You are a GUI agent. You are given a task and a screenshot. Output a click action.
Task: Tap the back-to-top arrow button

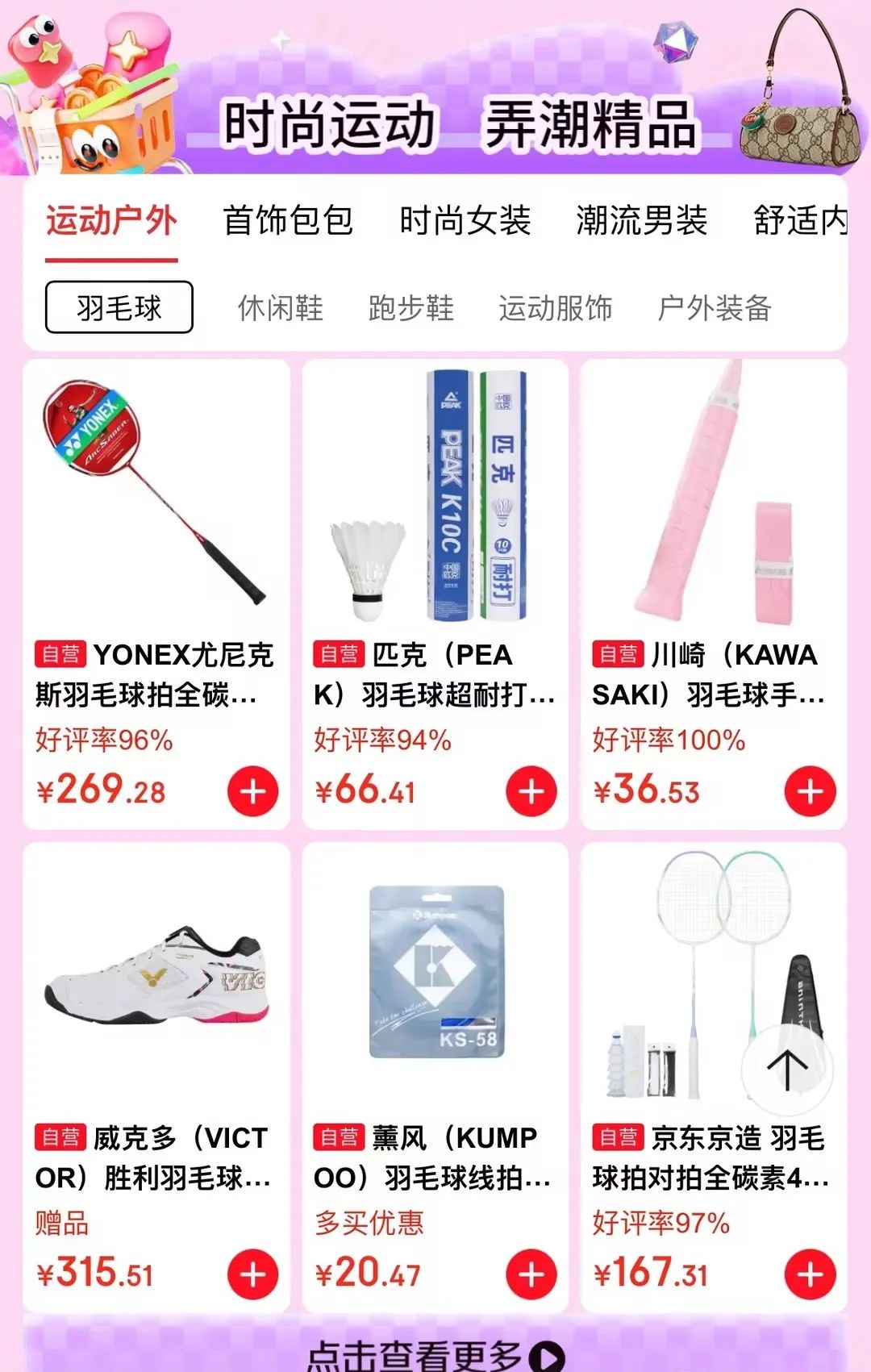coord(787,1069)
